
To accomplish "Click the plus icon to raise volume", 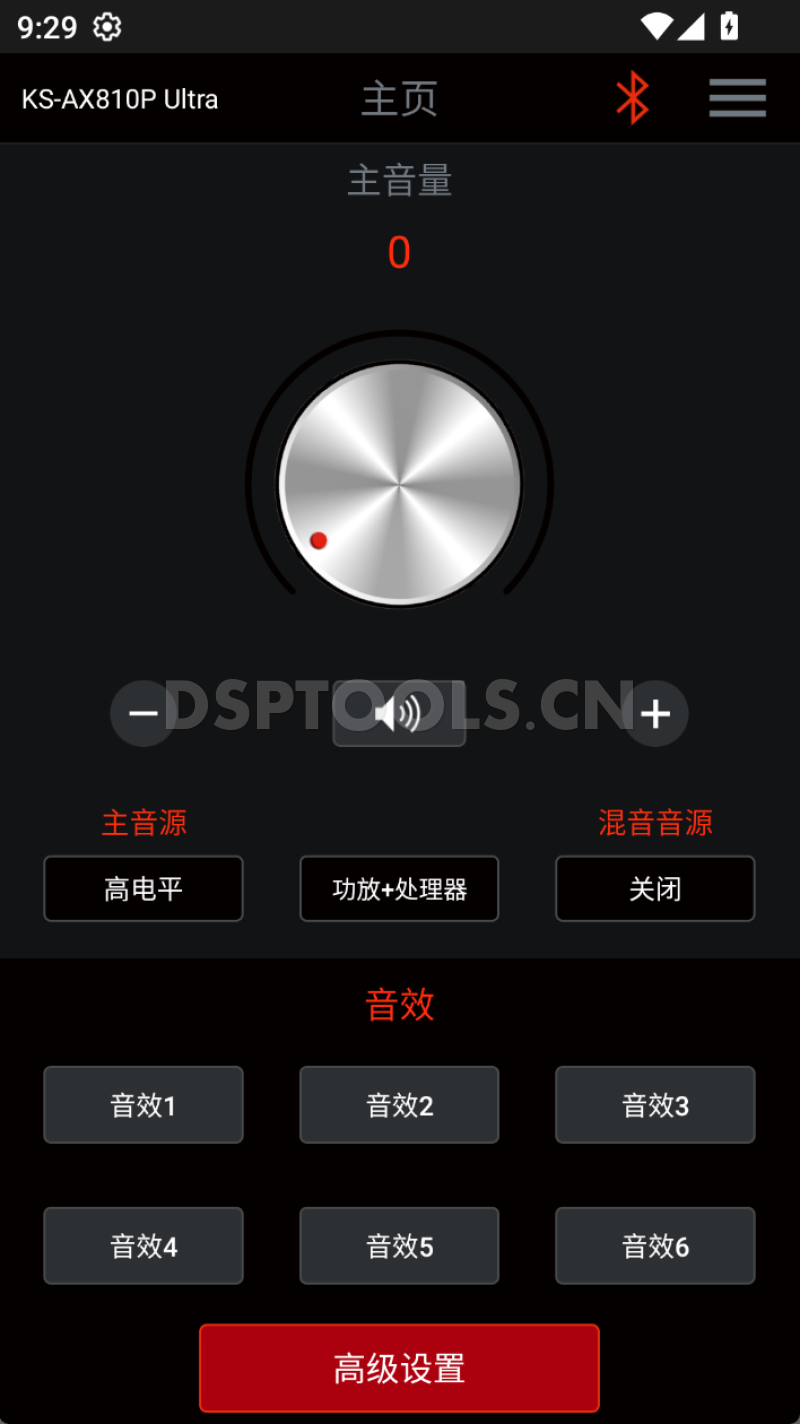I will (x=656, y=712).
